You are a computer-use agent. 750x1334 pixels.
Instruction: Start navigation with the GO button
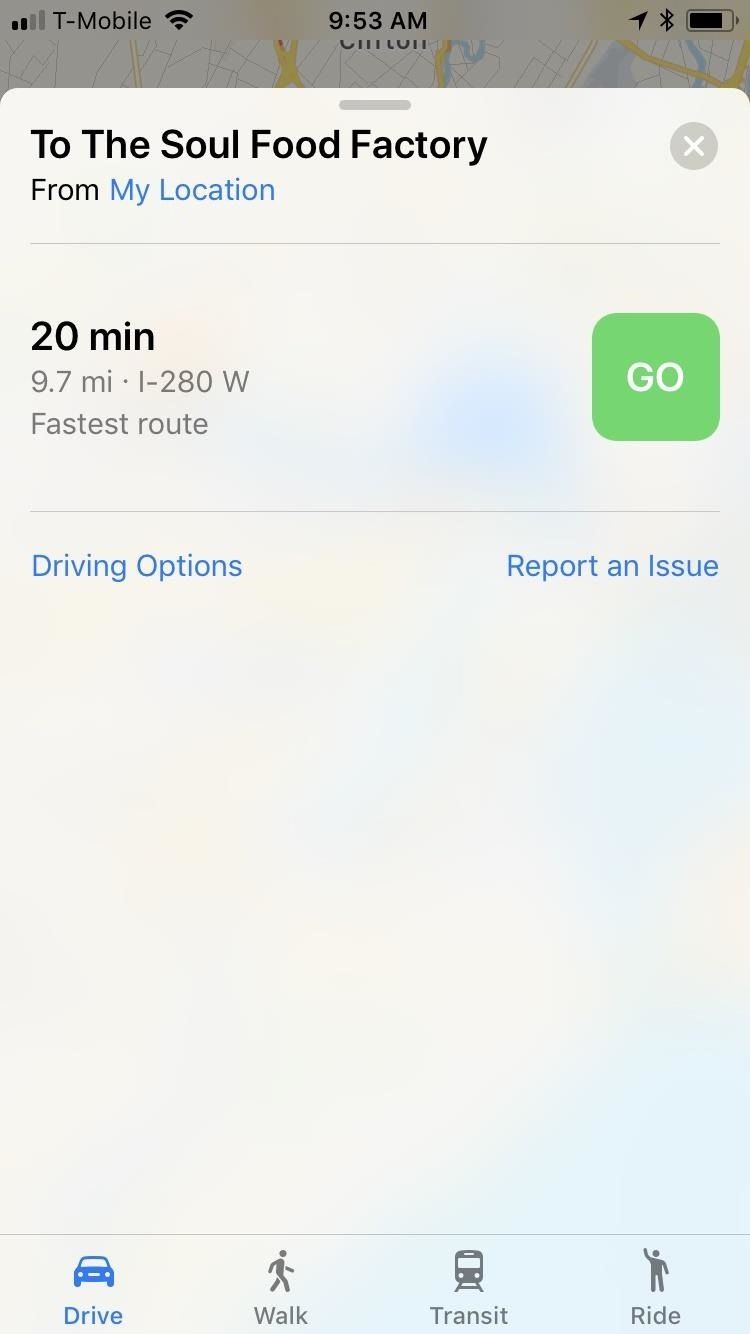[x=656, y=377]
